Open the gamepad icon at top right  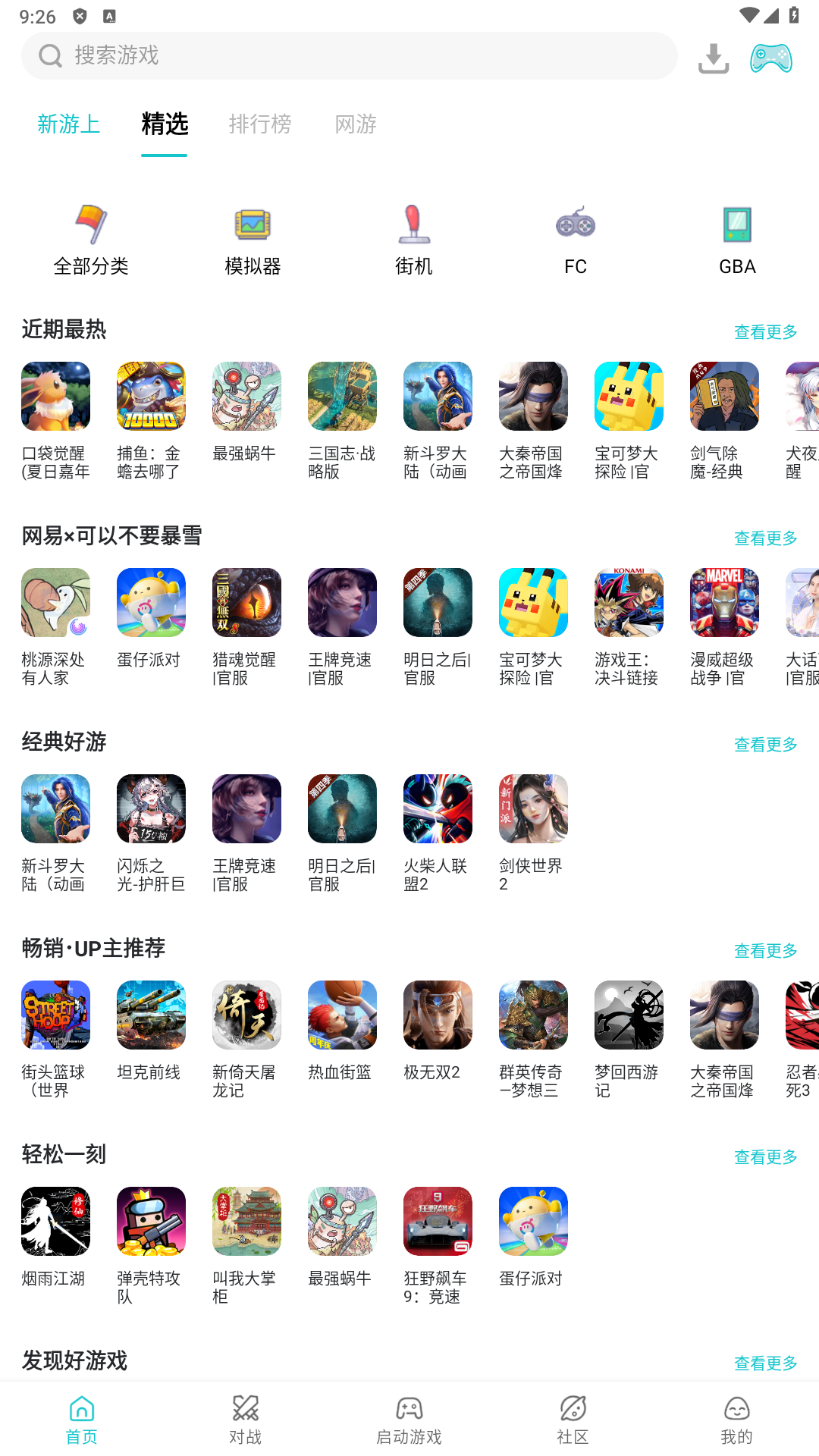[771, 58]
